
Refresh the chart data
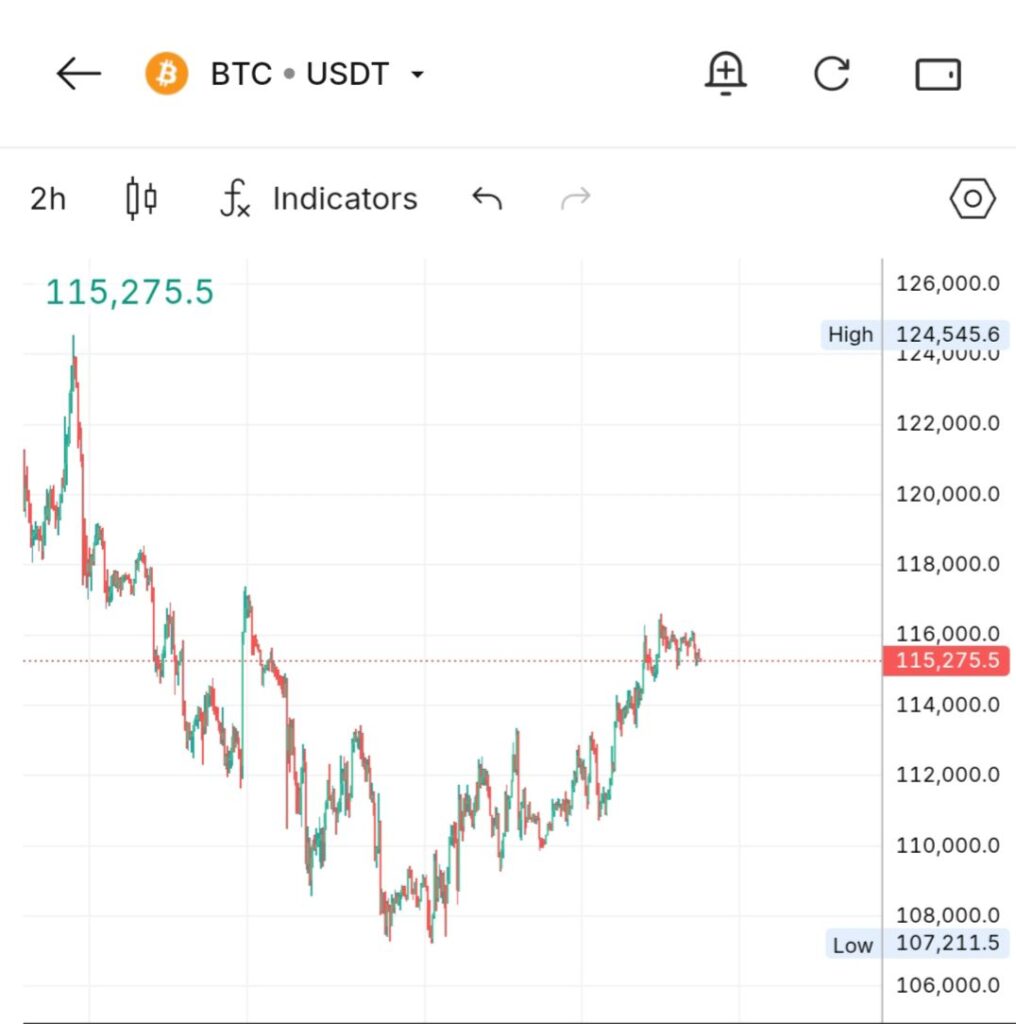[x=831, y=74]
